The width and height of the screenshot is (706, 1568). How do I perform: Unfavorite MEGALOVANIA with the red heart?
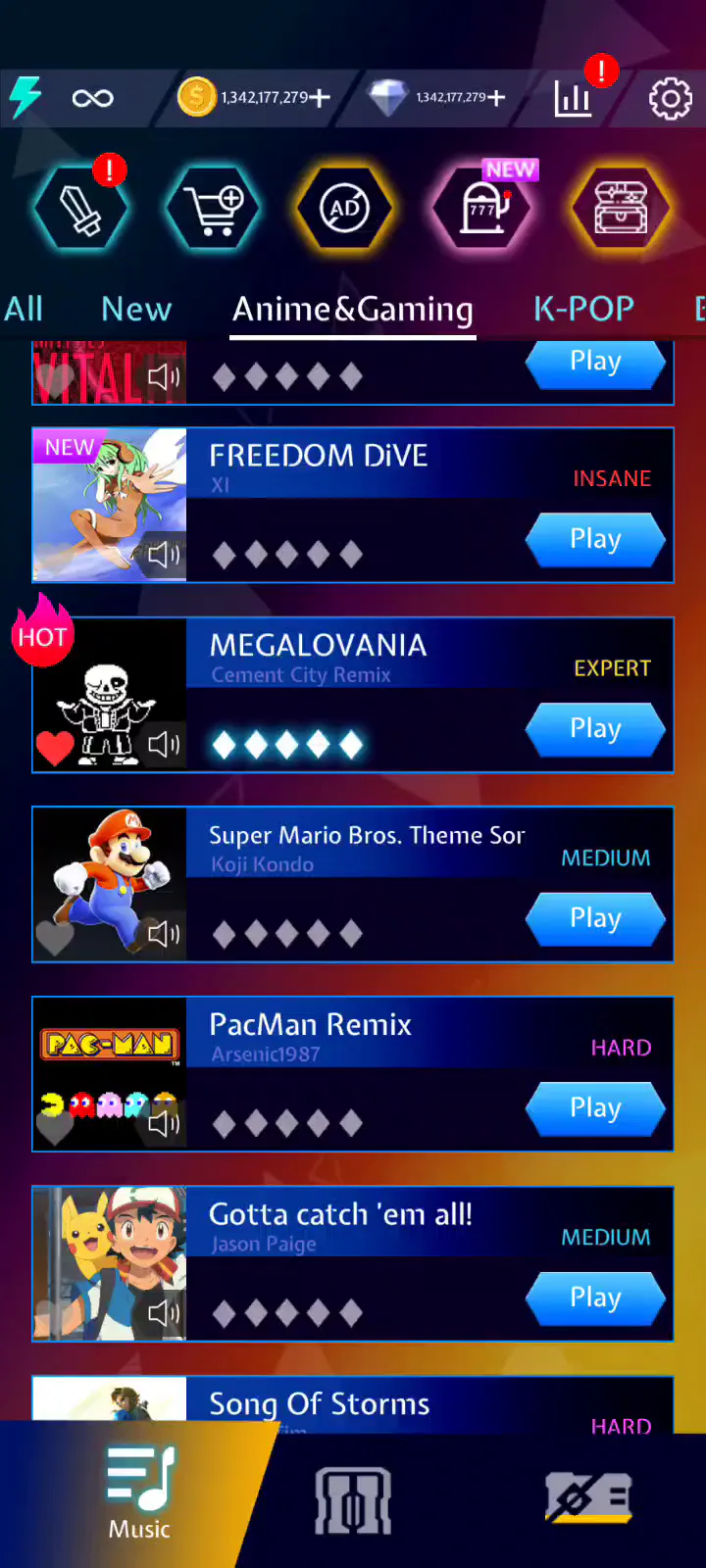(55, 748)
